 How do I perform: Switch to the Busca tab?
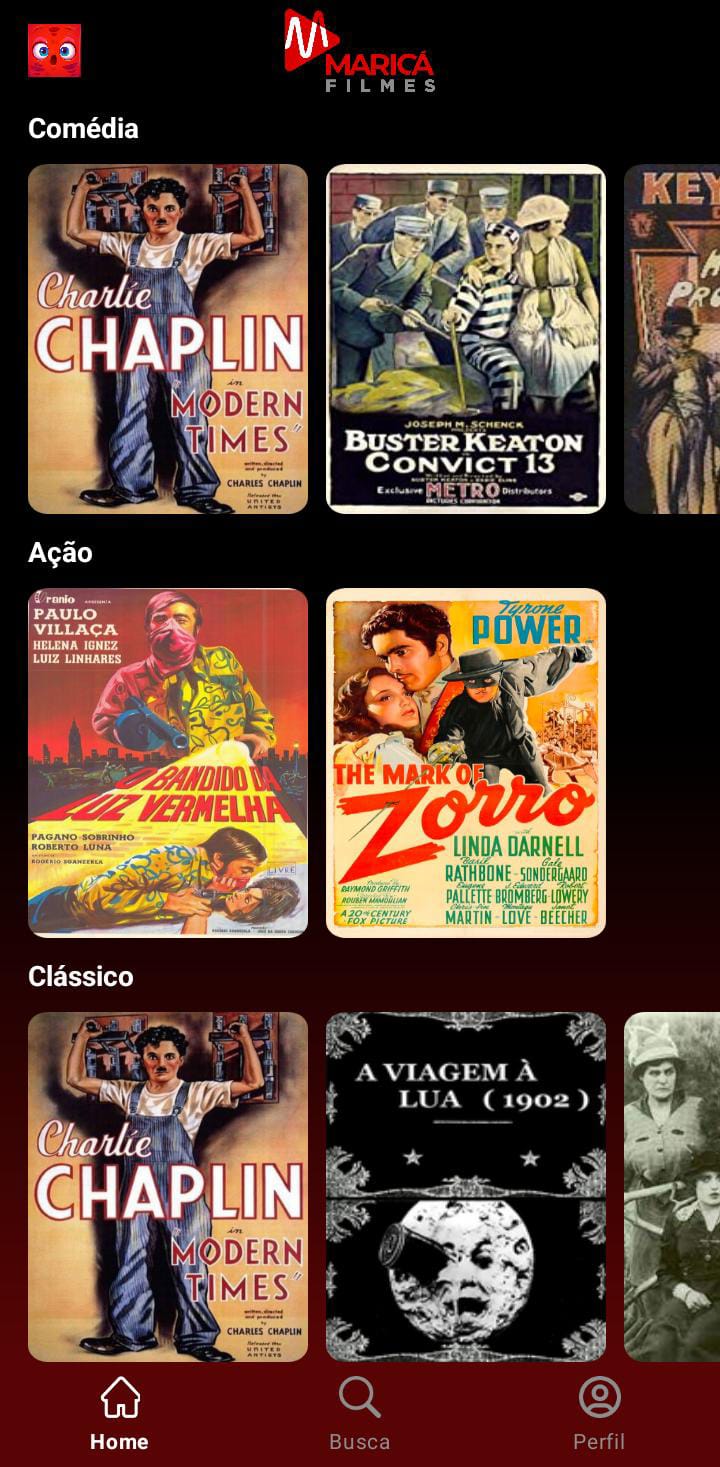[x=360, y=1414]
